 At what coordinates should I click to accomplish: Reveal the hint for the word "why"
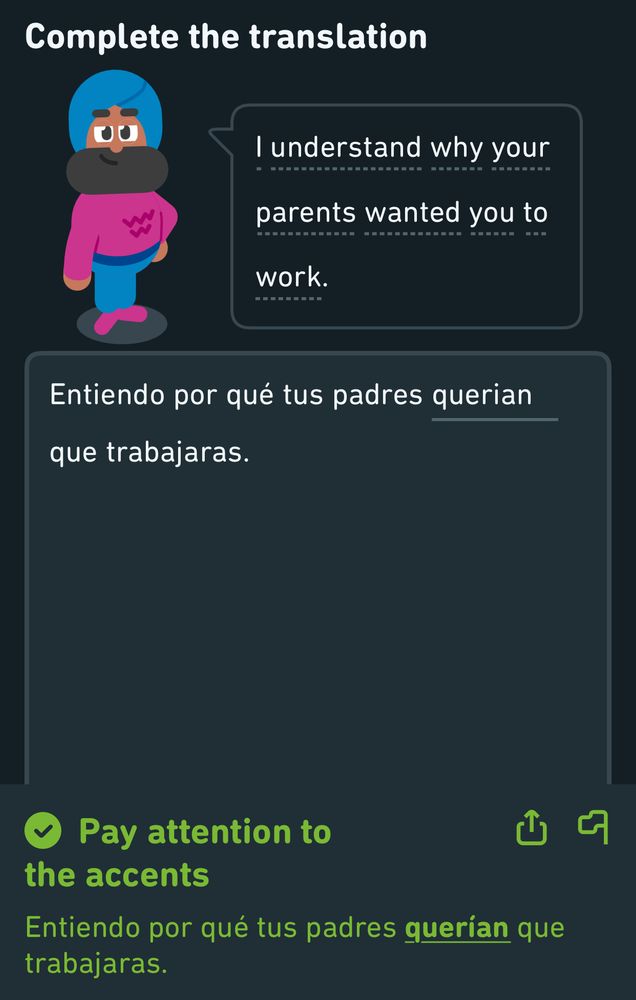457,148
